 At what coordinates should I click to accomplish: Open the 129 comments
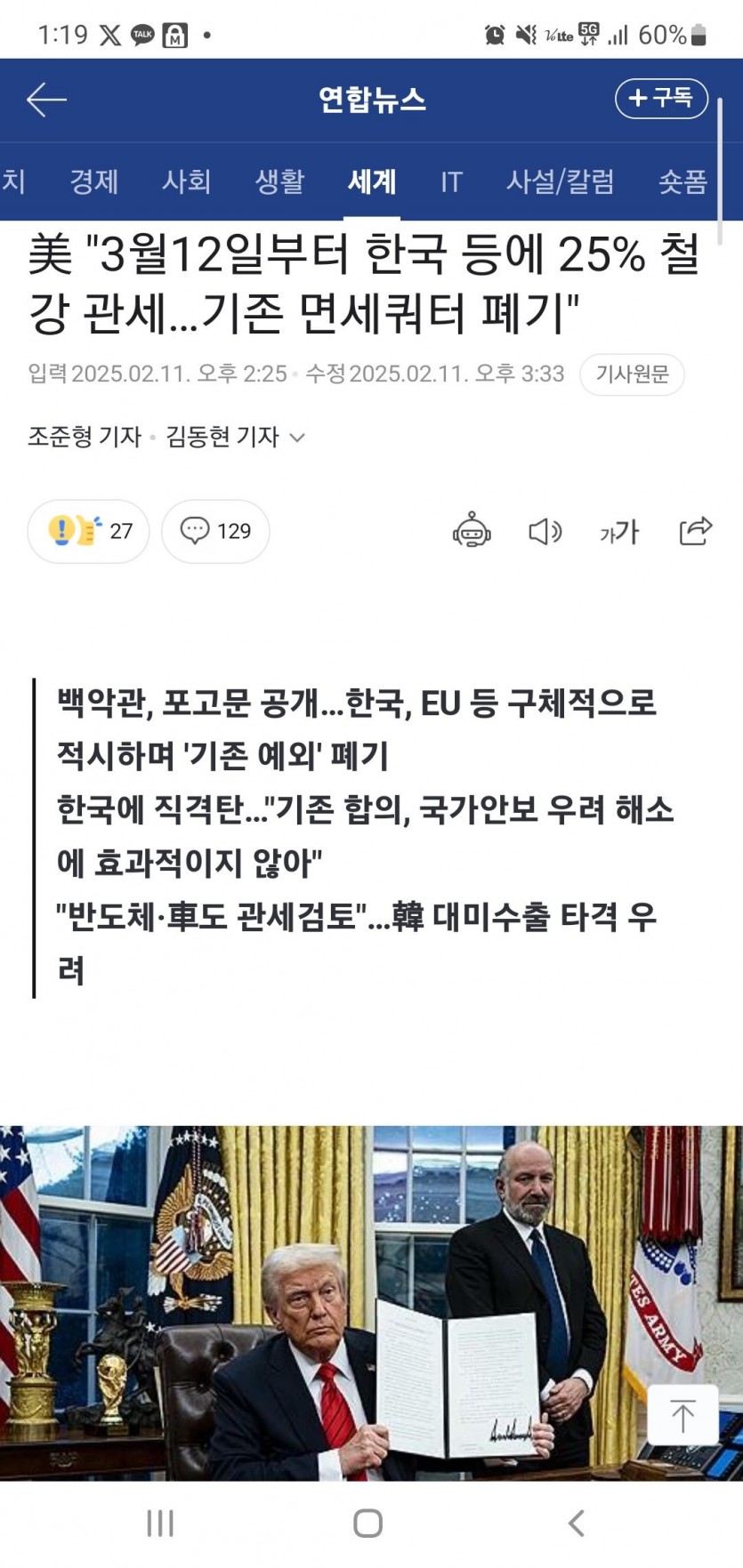215,531
